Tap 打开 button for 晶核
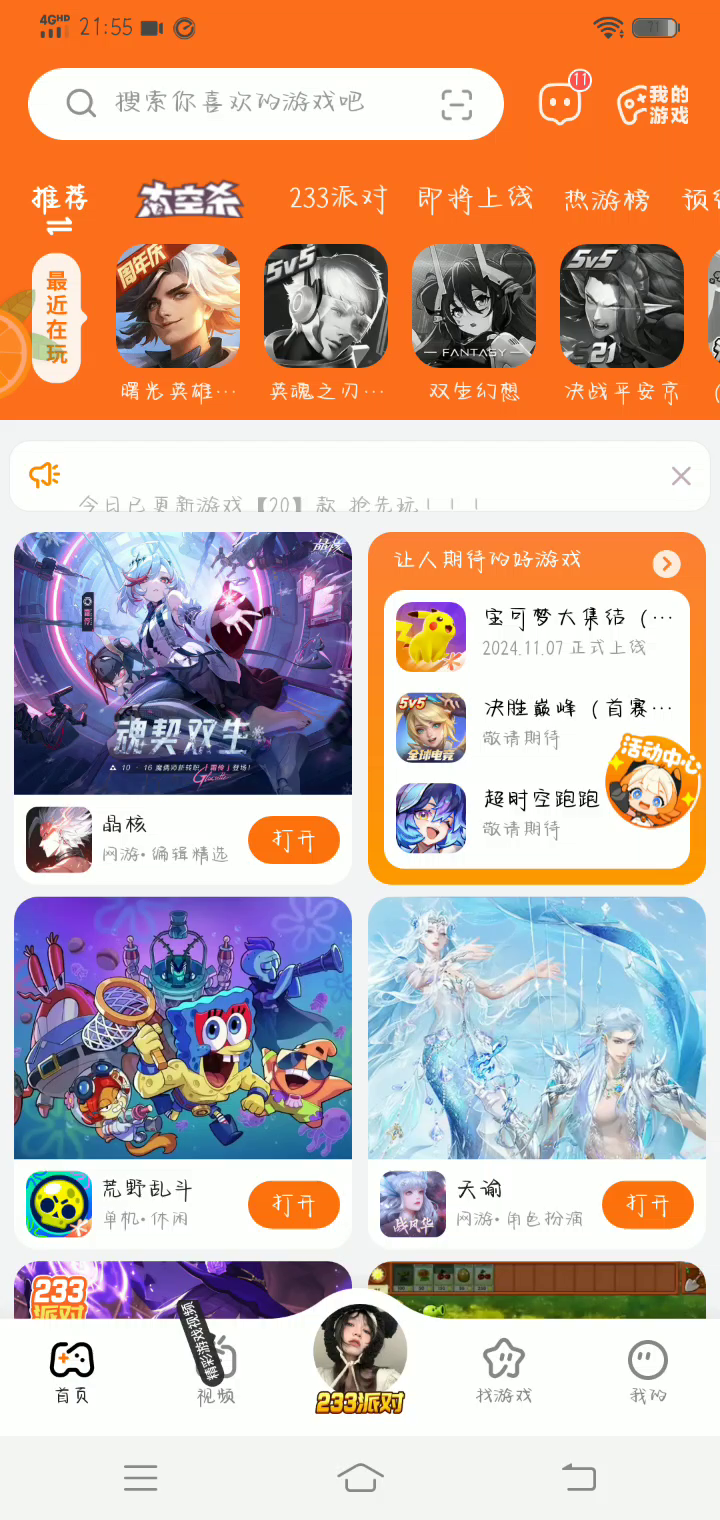This screenshot has width=720, height=1520. (x=294, y=840)
